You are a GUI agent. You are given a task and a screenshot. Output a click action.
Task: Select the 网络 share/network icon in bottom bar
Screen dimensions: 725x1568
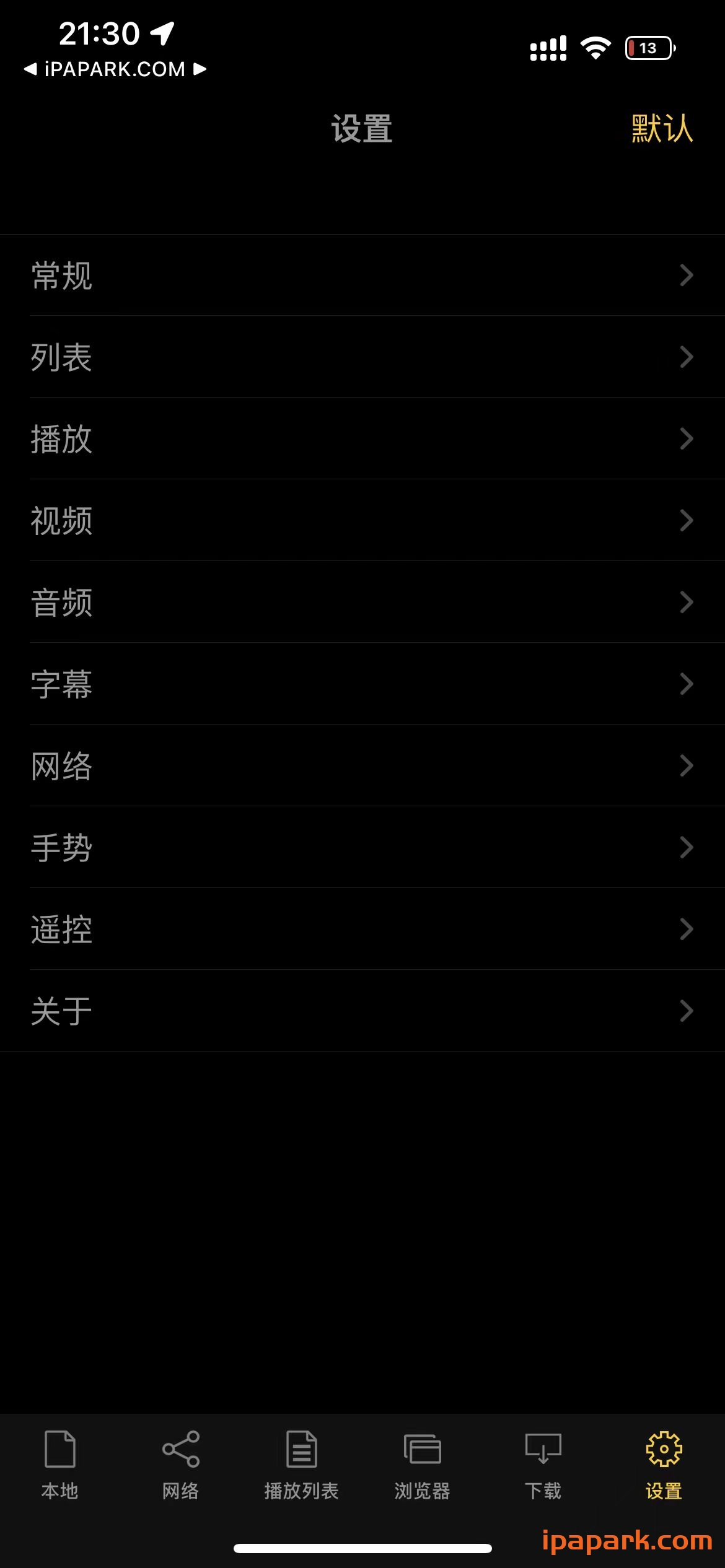(180, 1449)
